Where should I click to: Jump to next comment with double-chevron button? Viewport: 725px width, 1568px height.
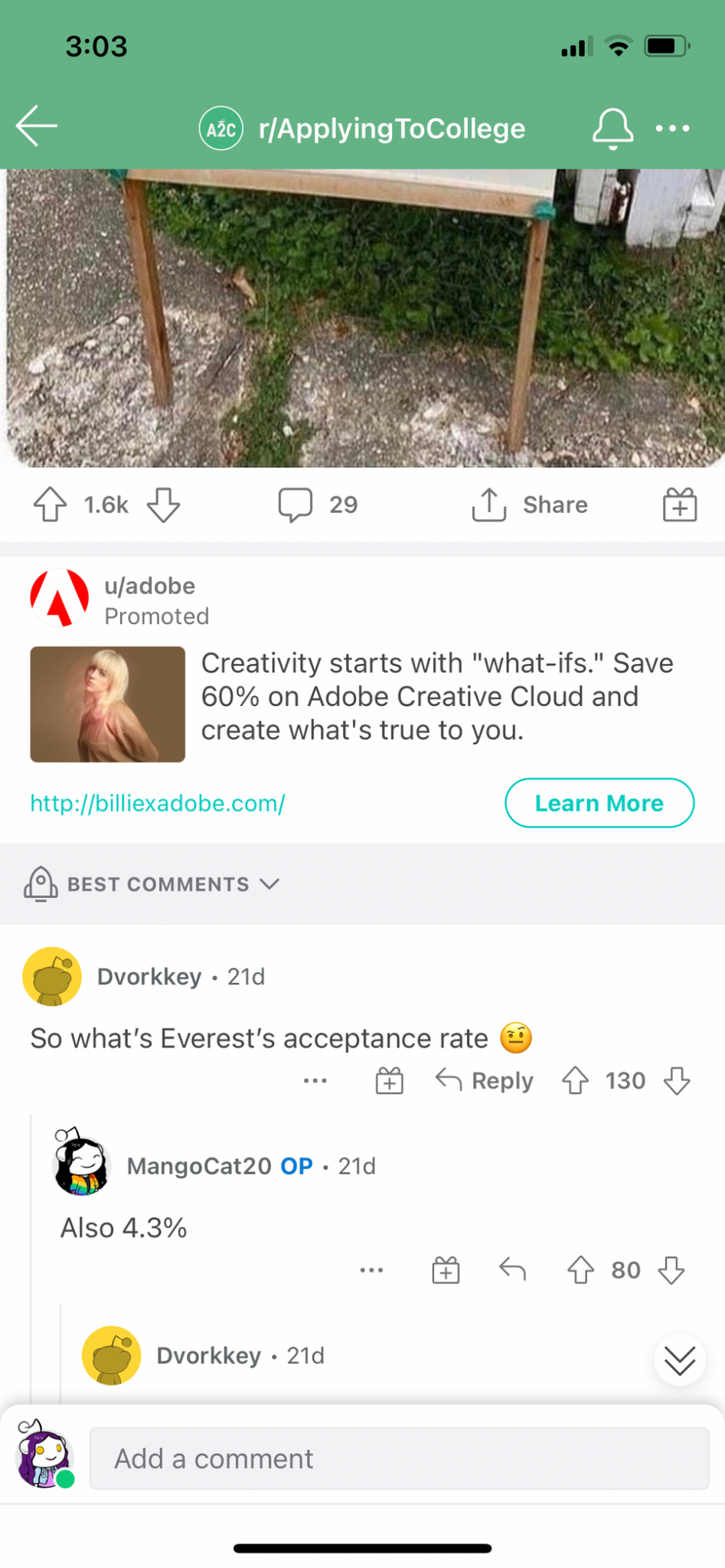click(680, 1361)
